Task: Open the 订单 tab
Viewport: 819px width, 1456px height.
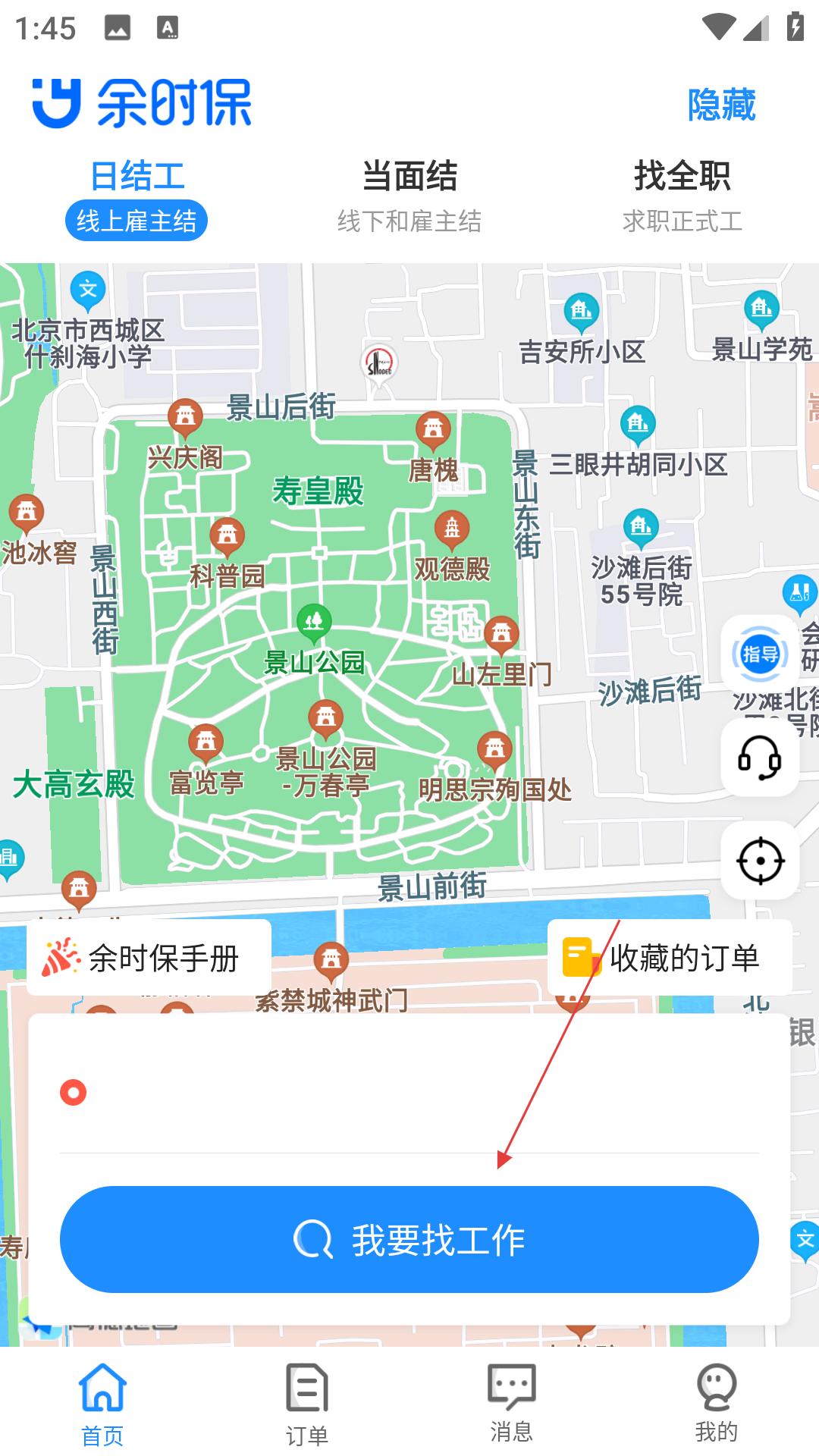Action: (x=307, y=1403)
